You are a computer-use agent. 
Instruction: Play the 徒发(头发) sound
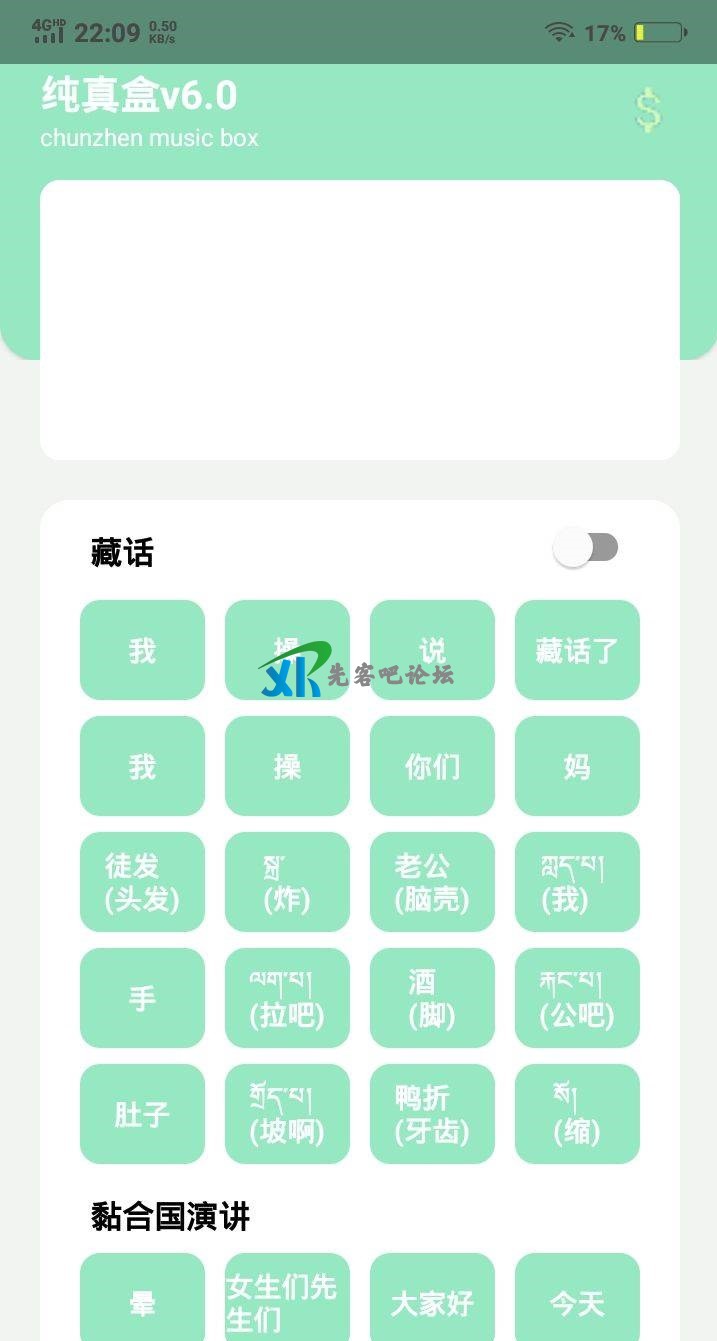pos(142,882)
